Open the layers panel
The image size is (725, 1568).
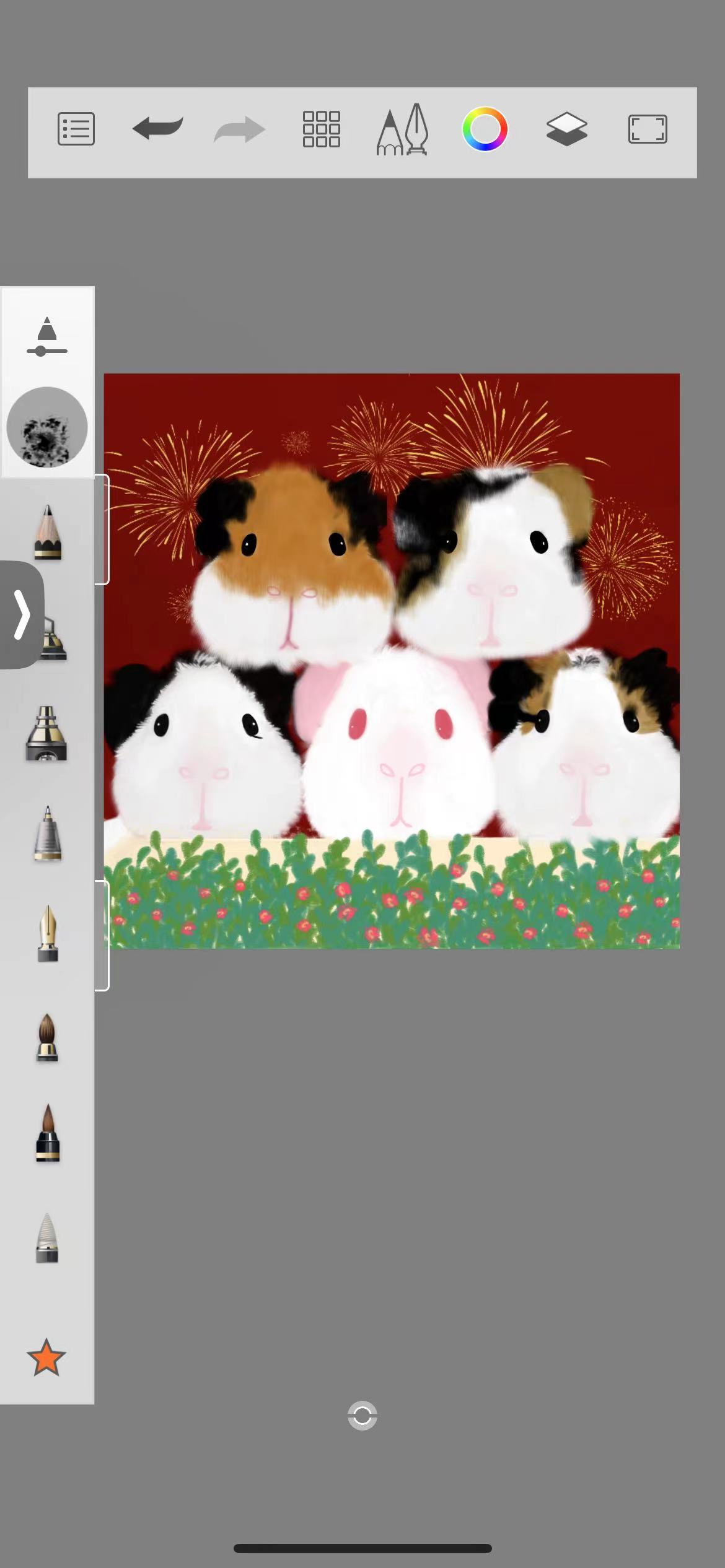pyautogui.click(x=566, y=129)
